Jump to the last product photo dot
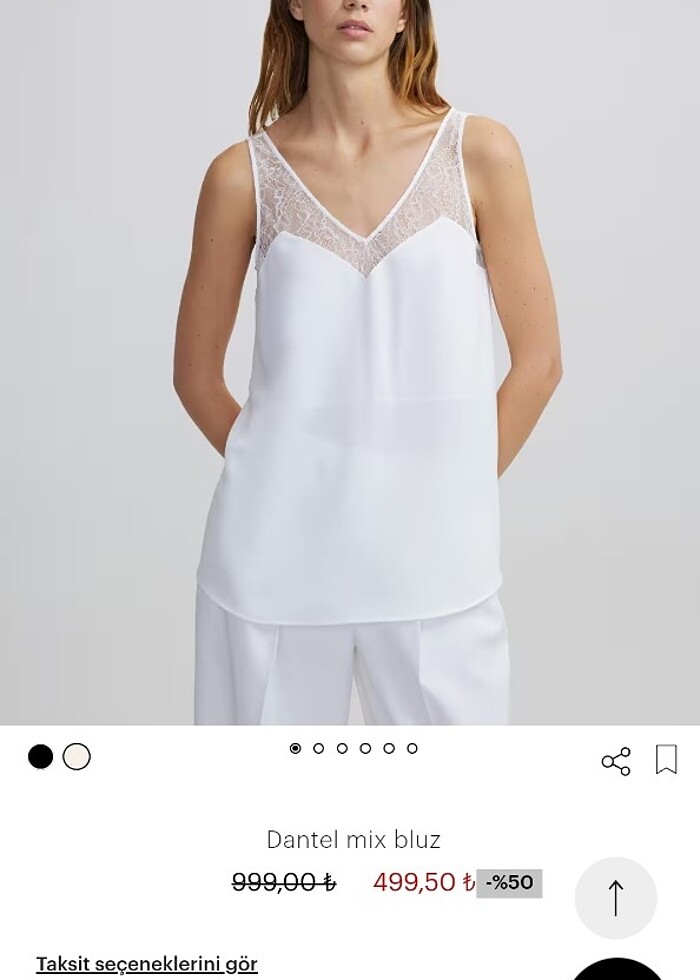 [412, 748]
